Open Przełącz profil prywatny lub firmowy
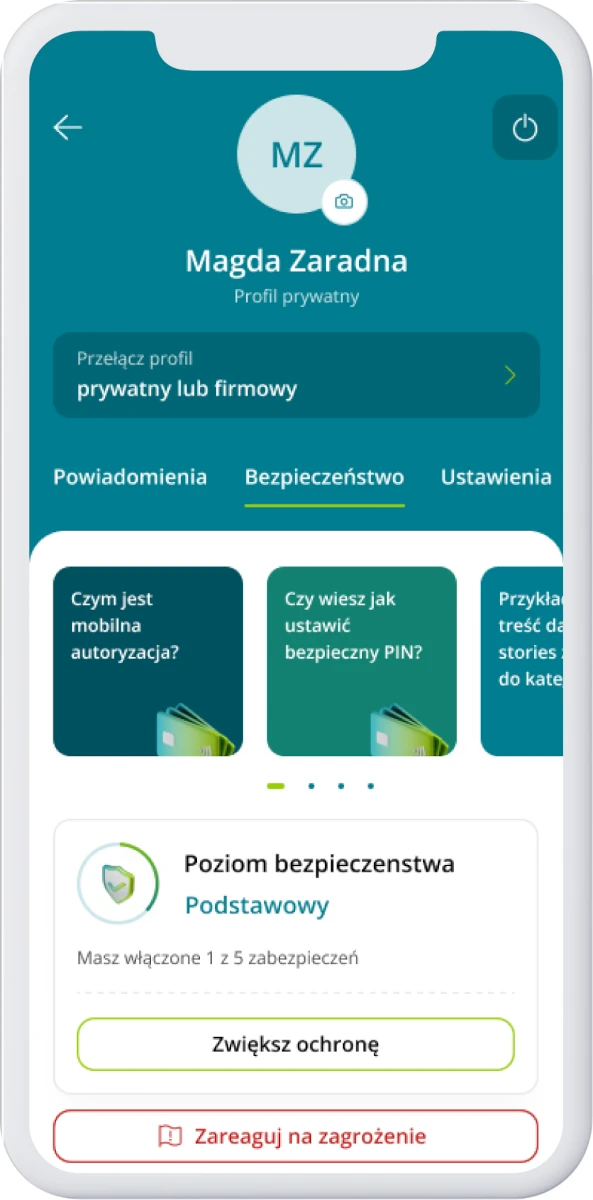593x1200 pixels. coord(296,375)
